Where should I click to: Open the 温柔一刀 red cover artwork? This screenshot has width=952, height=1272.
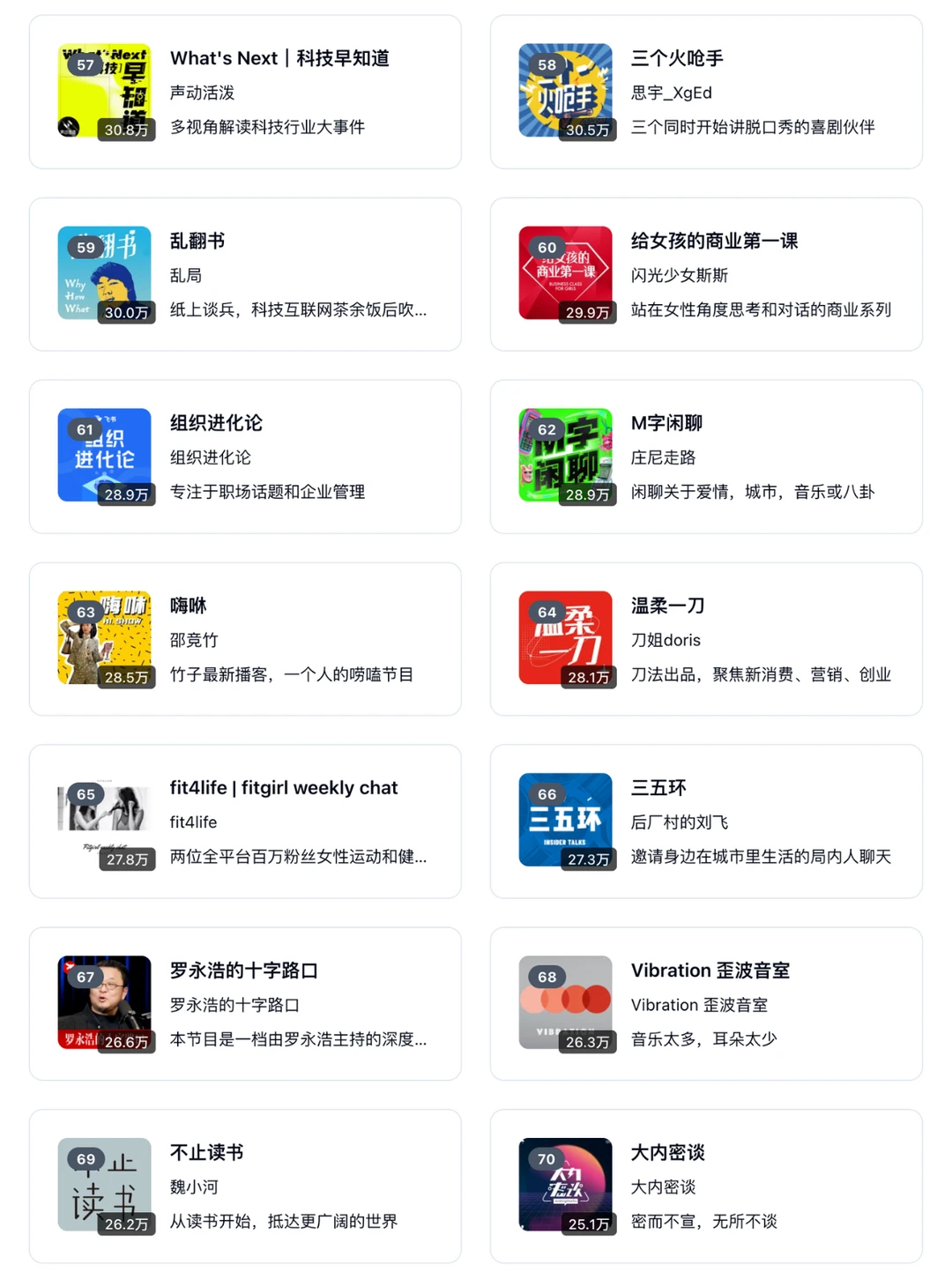pyautogui.click(x=565, y=638)
